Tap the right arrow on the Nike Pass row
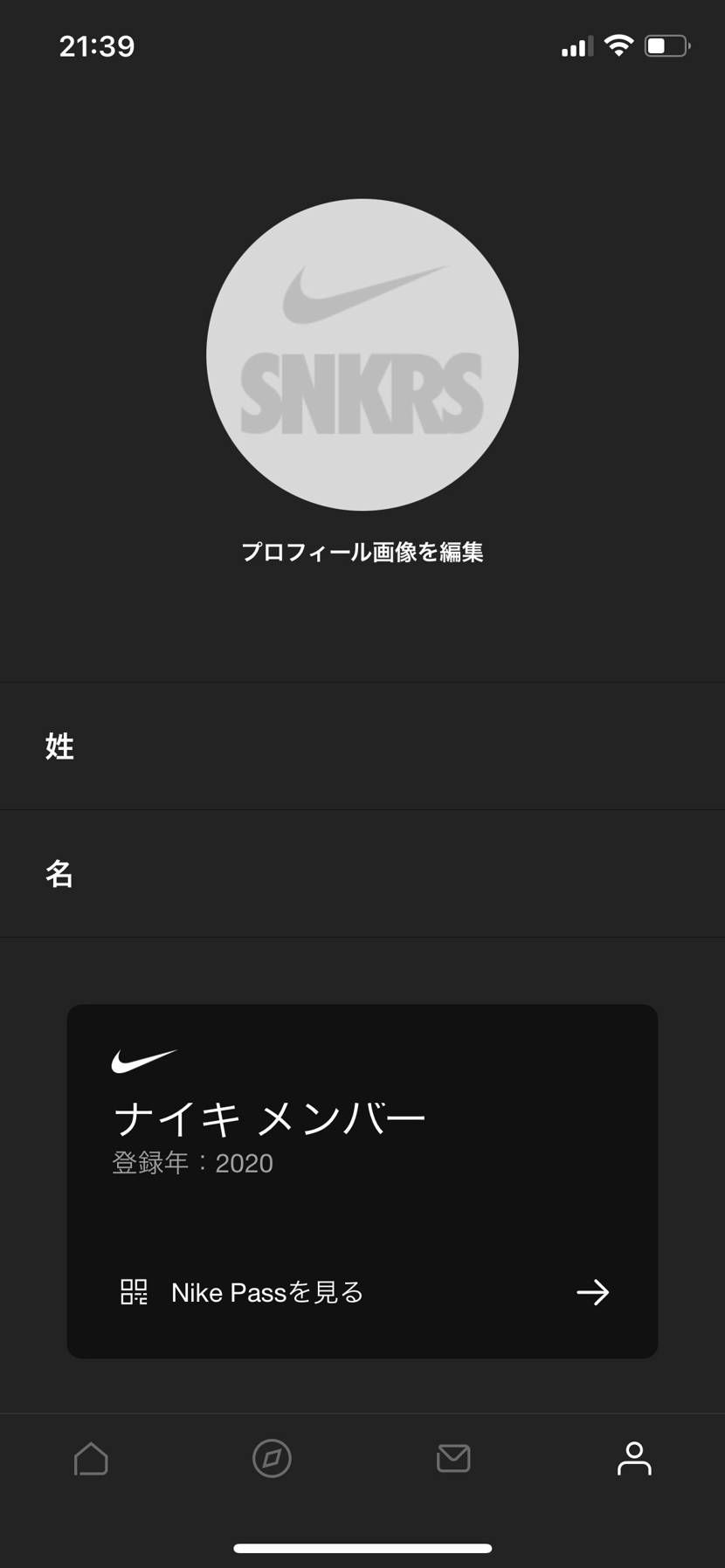Image resolution: width=725 pixels, height=1568 pixels. point(593,1292)
